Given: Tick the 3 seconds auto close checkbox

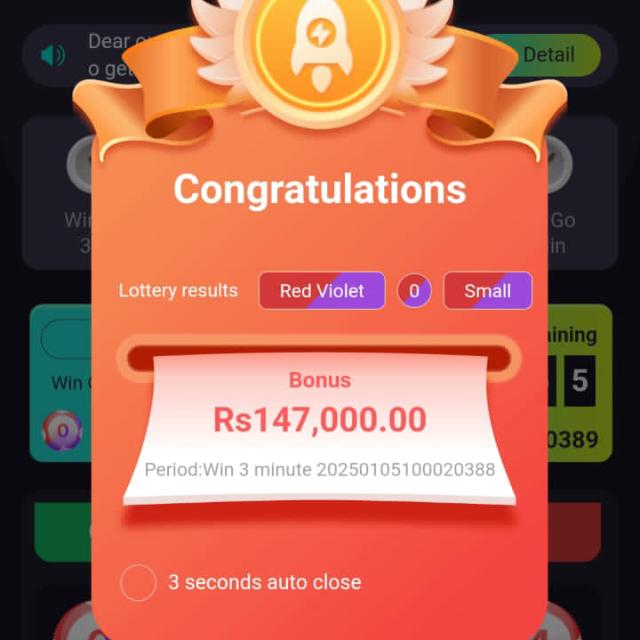Looking at the screenshot, I should coord(138,582).
